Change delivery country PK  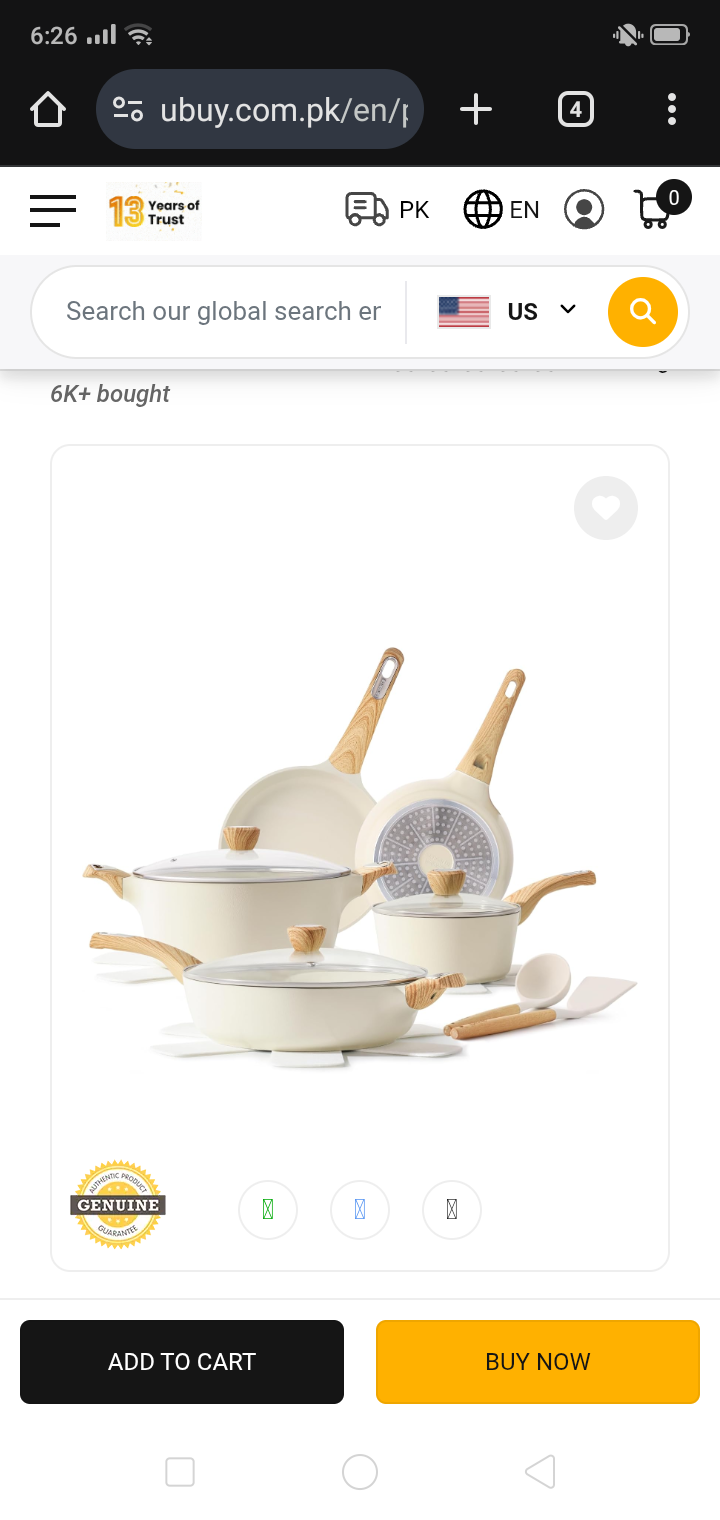point(388,210)
